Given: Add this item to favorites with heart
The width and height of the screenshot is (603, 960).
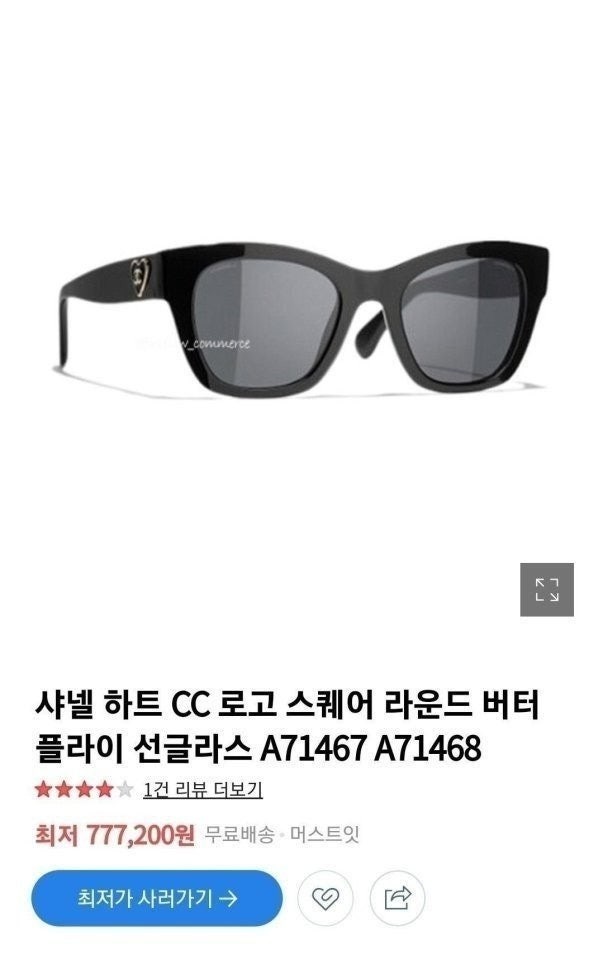Looking at the screenshot, I should point(326,898).
